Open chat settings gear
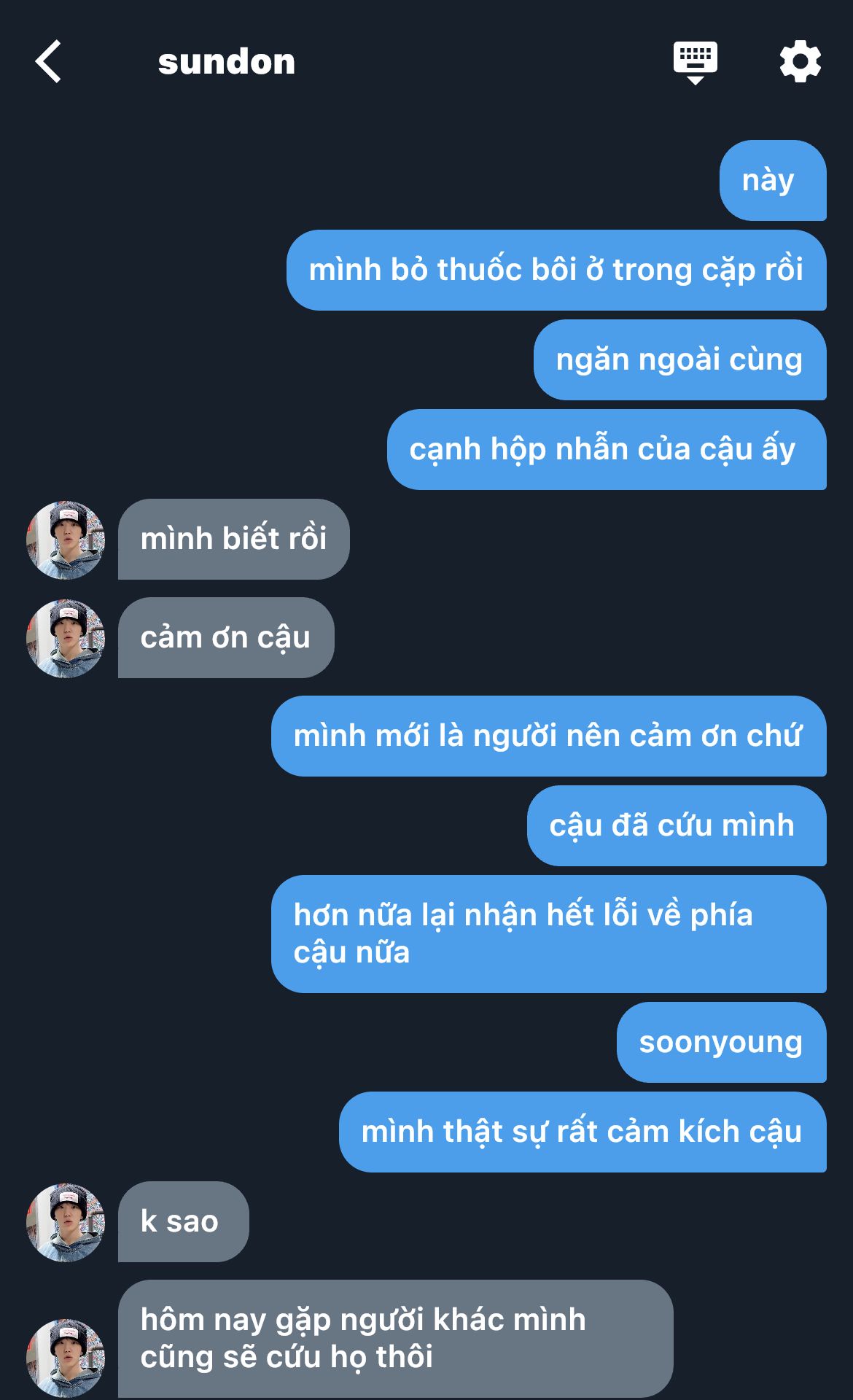This screenshot has width=853, height=1400. pos(800,62)
